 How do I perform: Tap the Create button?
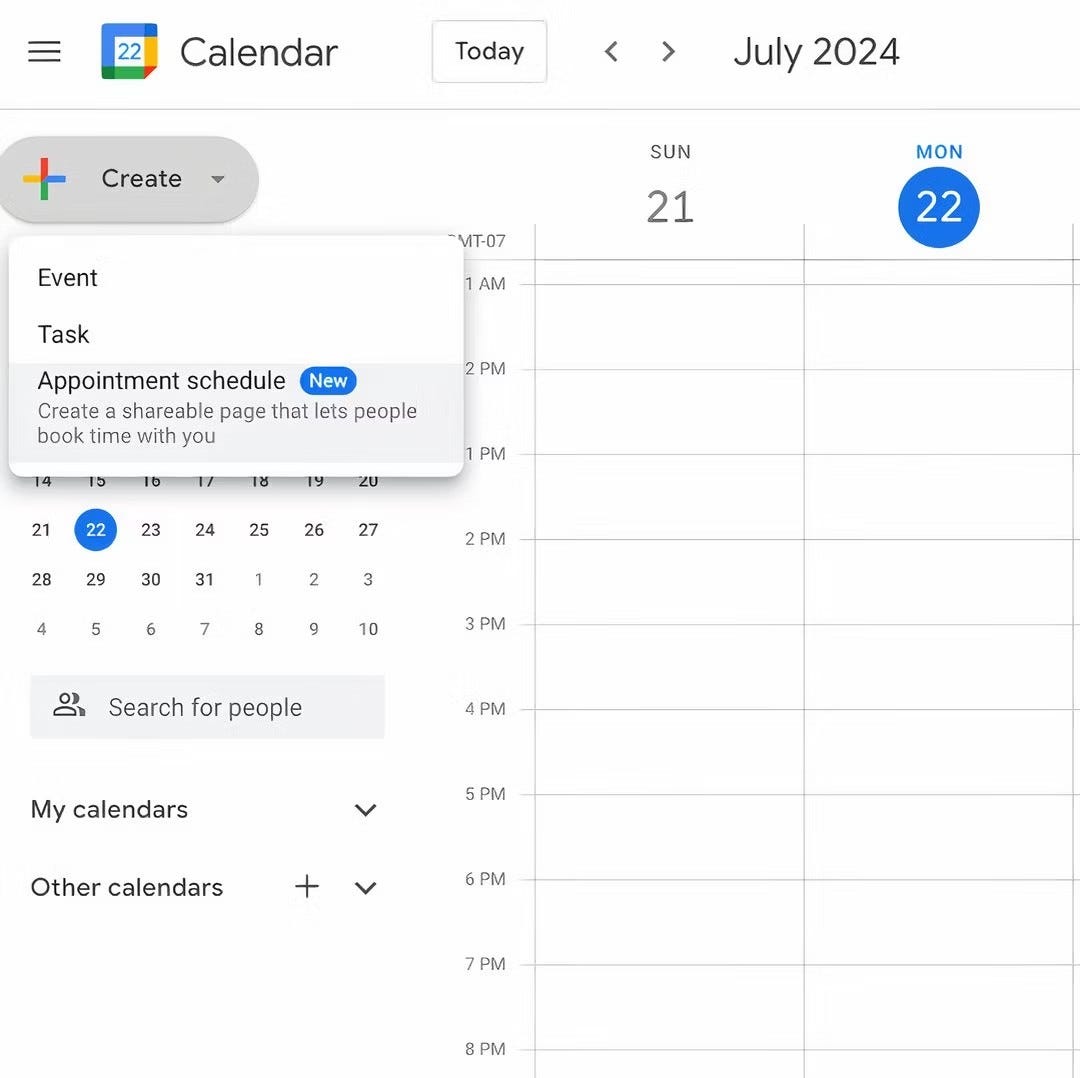click(x=128, y=179)
